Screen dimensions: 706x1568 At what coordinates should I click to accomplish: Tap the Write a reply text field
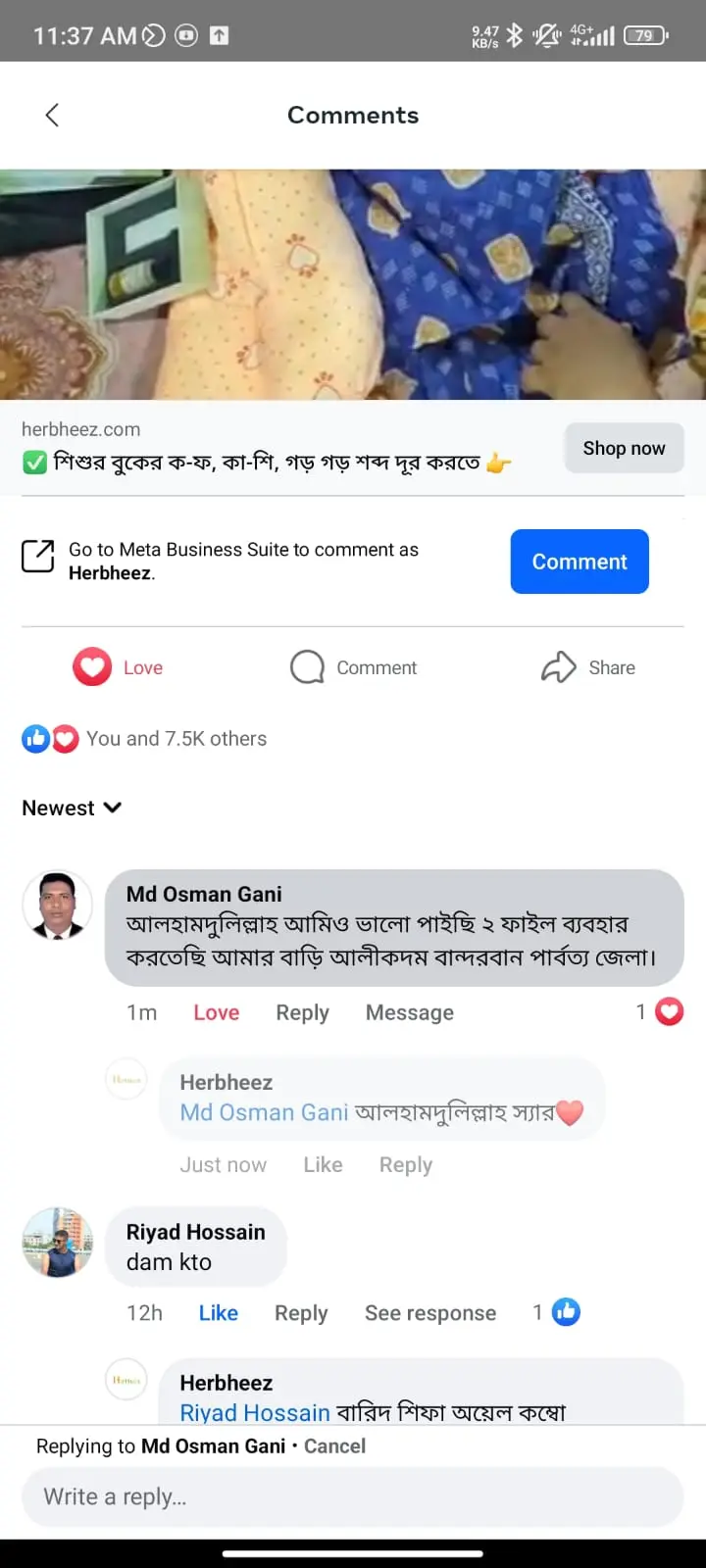pos(353,1496)
